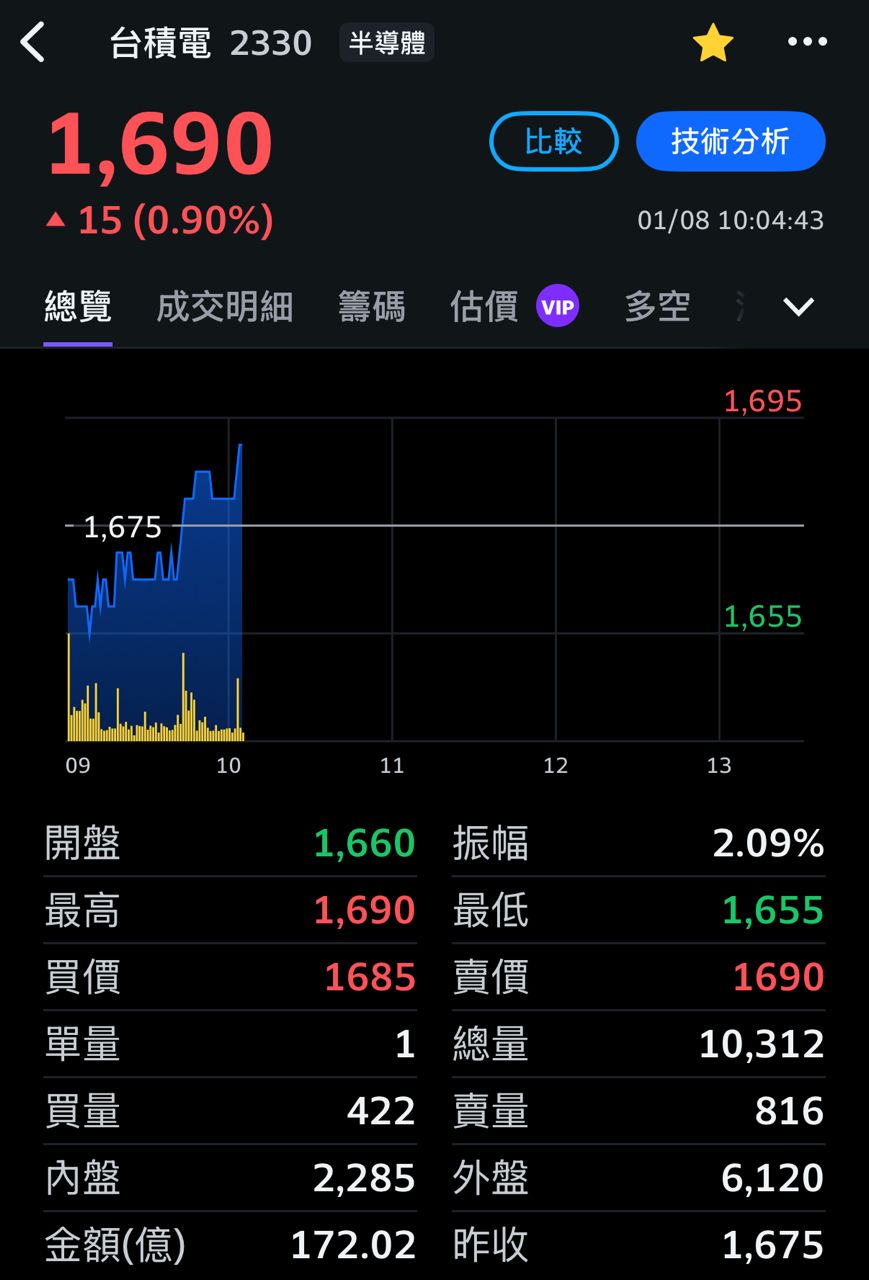Select the 總覽 overview tab

78,307
